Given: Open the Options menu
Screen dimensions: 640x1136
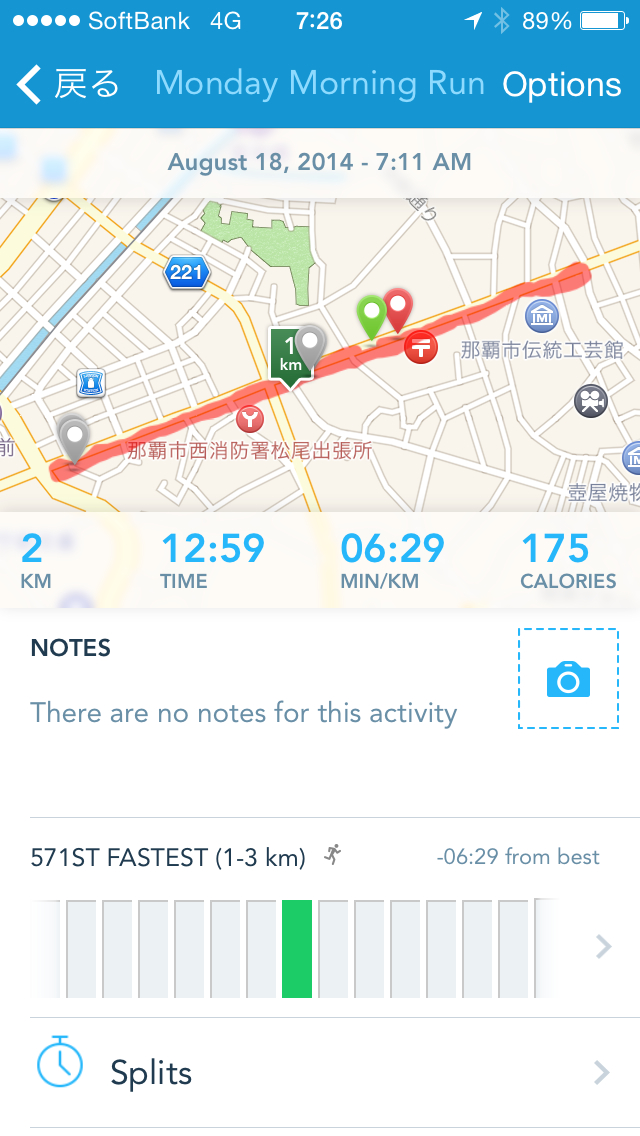Looking at the screenshot, I should [561, 85].
